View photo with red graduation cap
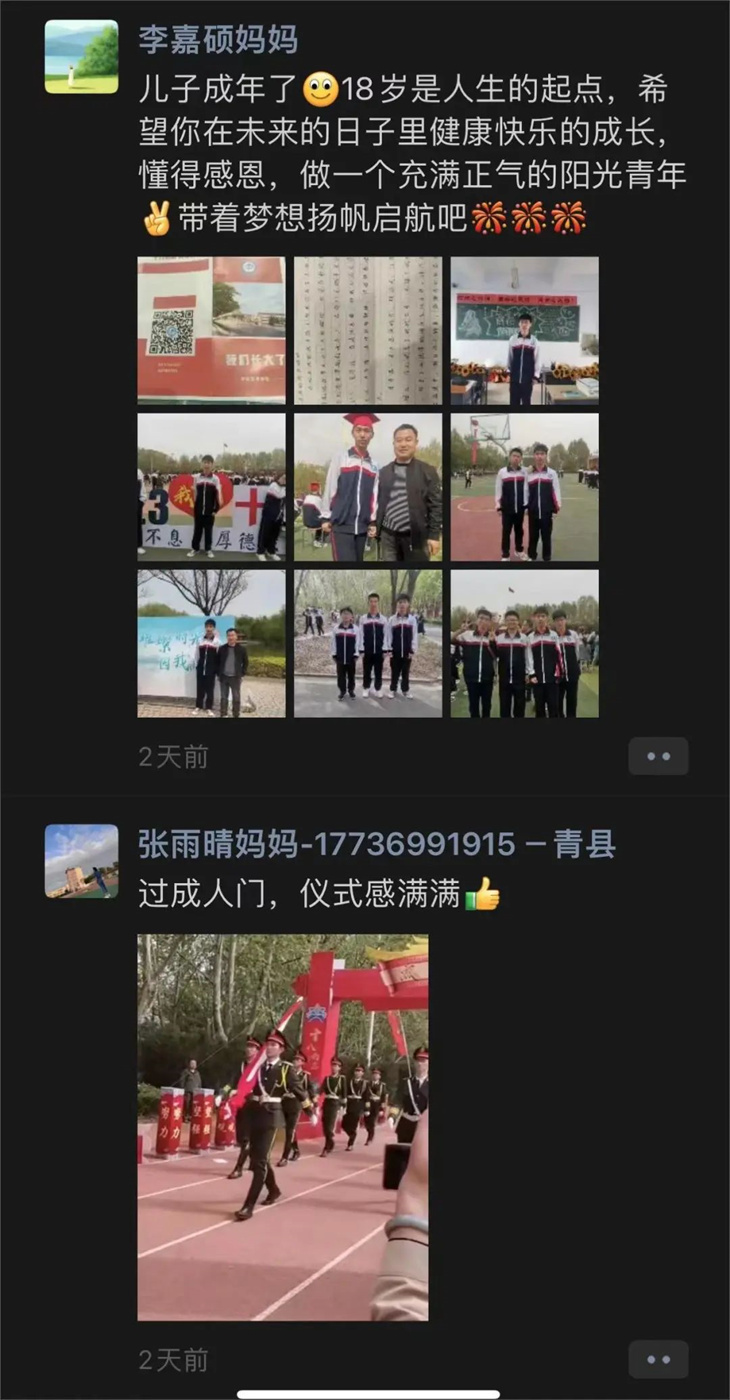Image resolution: width=730 pixels, height=1400 pixels. point(367,487)
